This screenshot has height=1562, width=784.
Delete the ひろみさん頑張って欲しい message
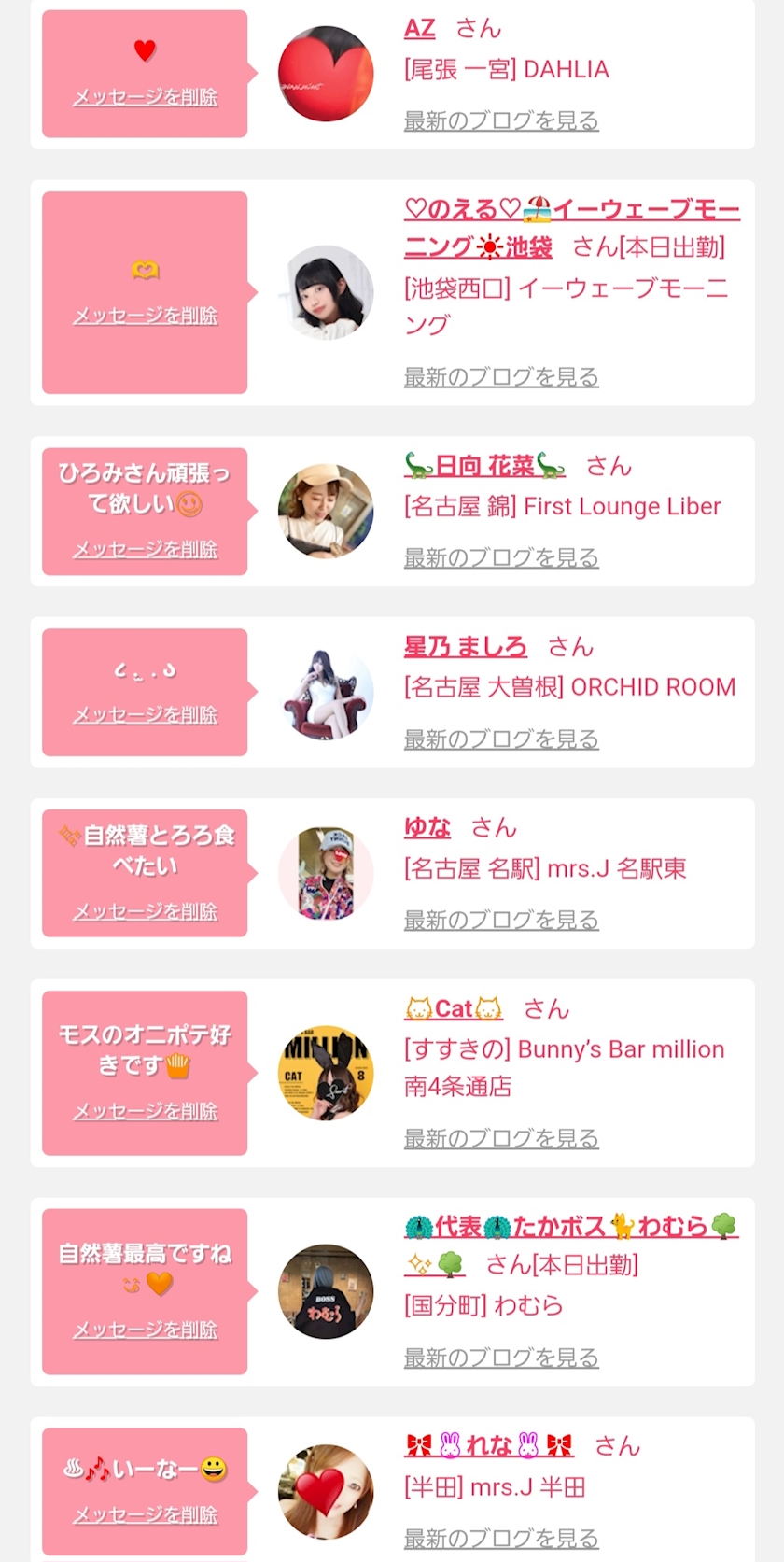pyautogui.click(x=145, y=549)
